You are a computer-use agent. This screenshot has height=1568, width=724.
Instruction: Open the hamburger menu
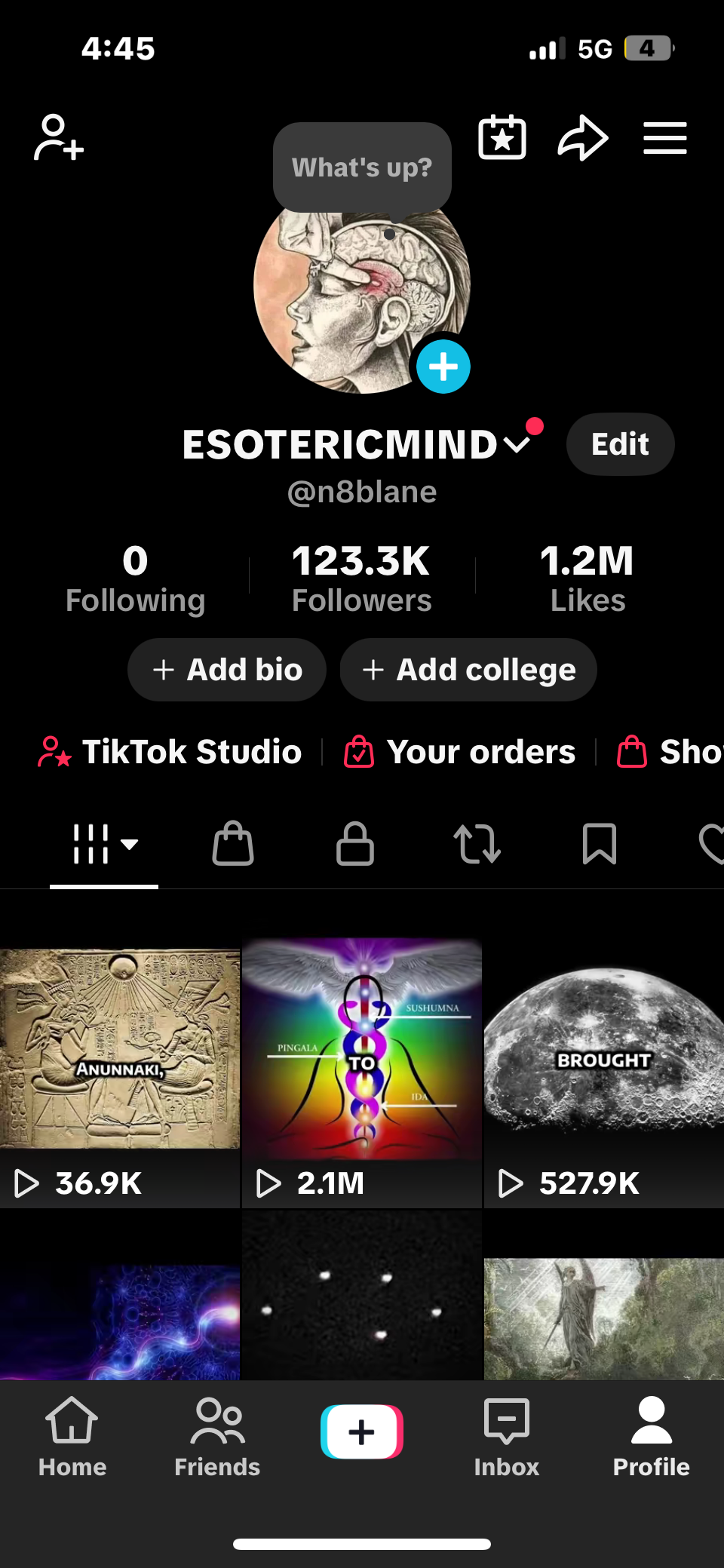coord(664,138)
